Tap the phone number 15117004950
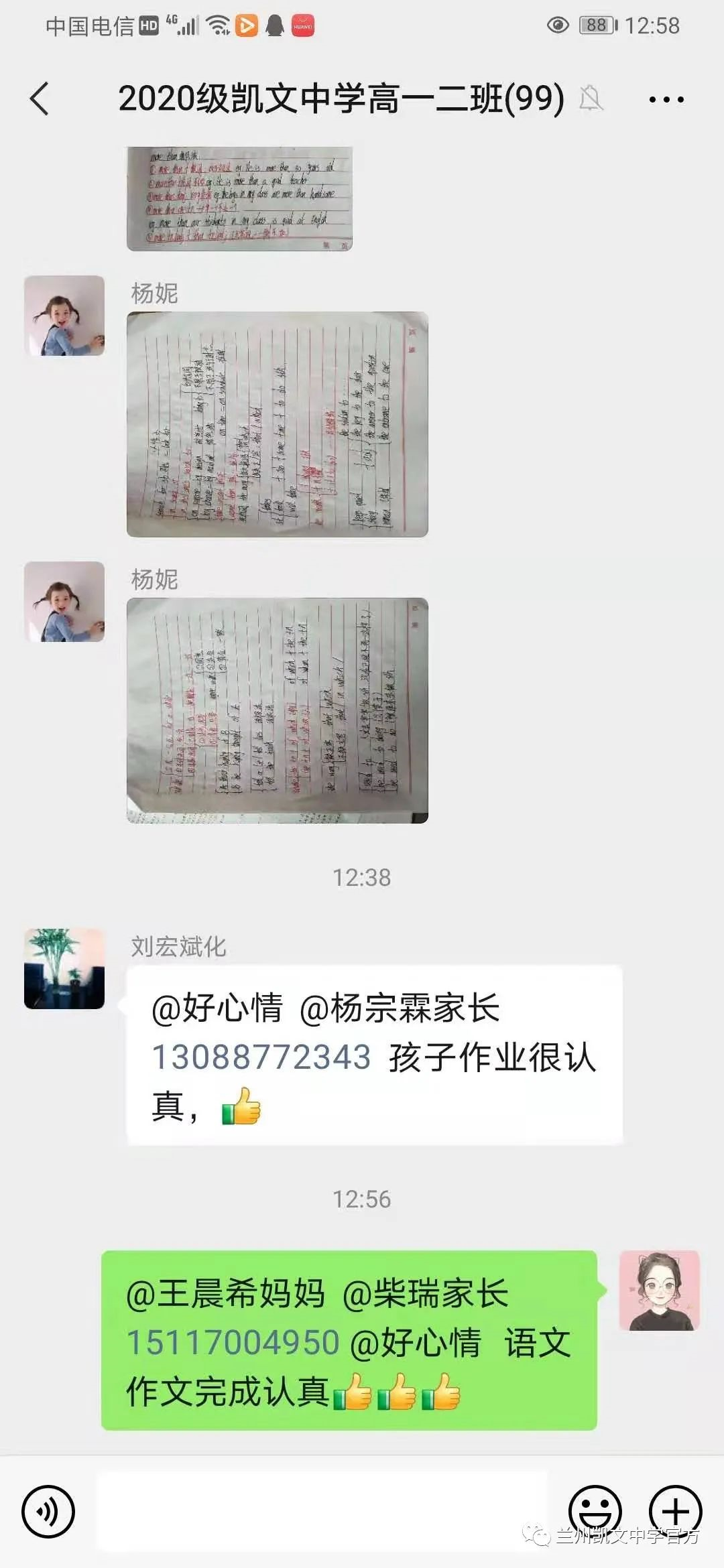This screenshot has width=724, height=1568. 233,1342
